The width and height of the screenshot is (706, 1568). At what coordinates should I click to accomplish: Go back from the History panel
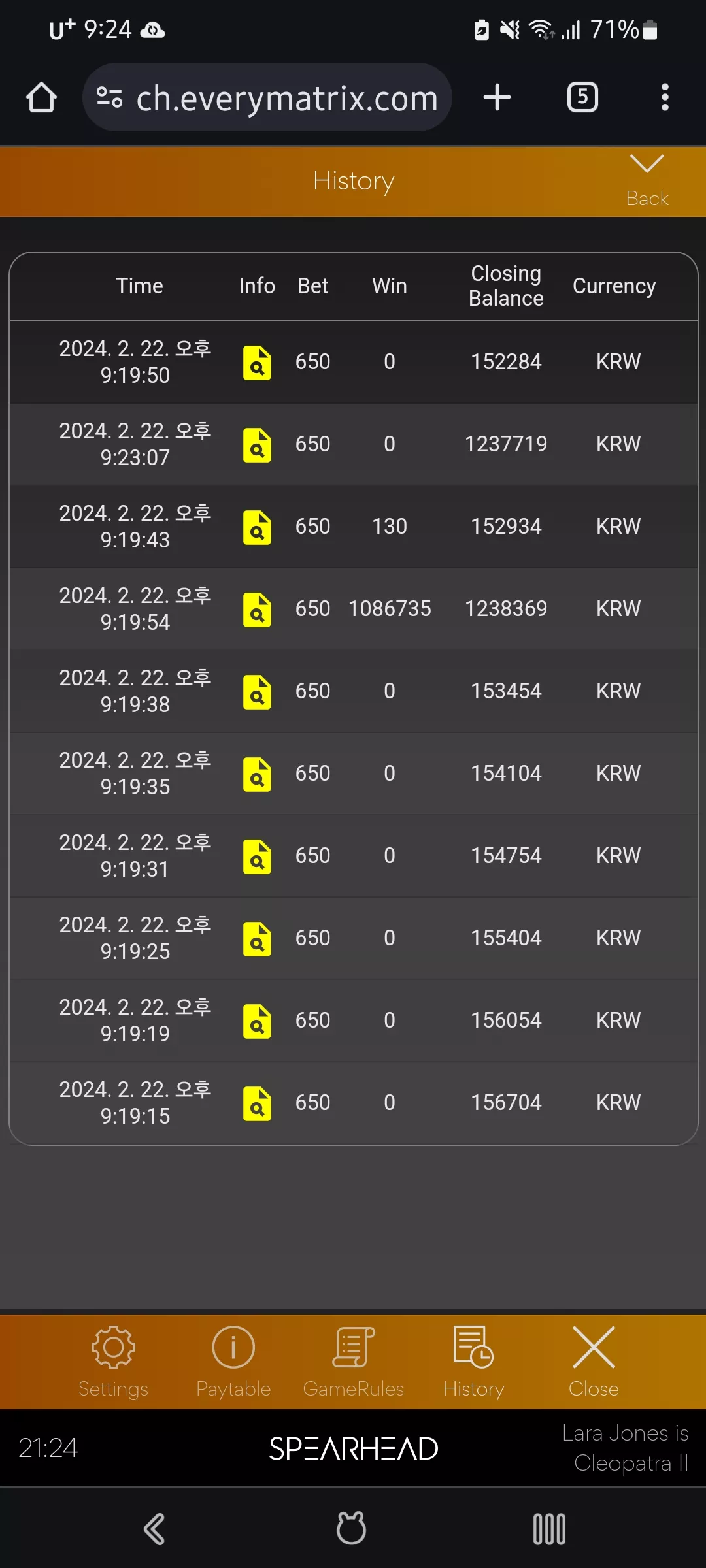point(647,181)
